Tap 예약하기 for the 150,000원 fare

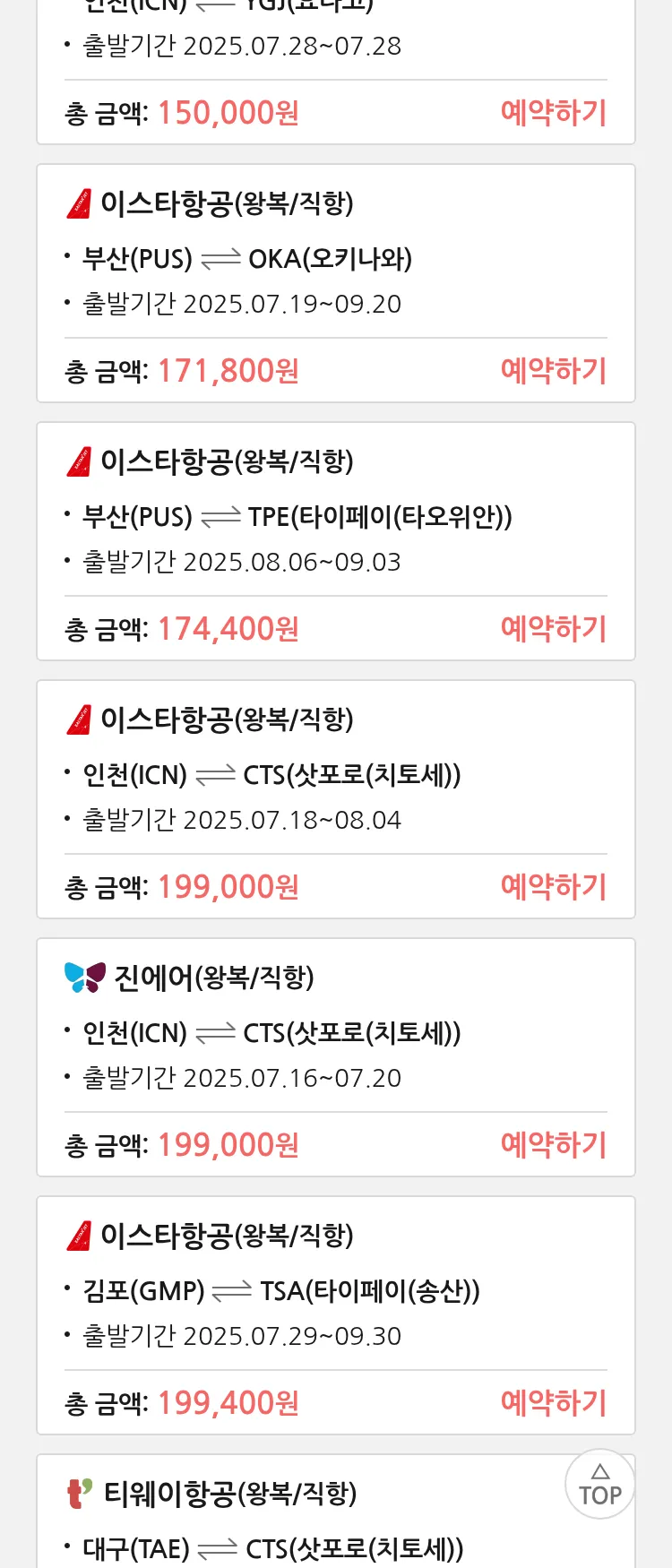[x=553, y=113]
